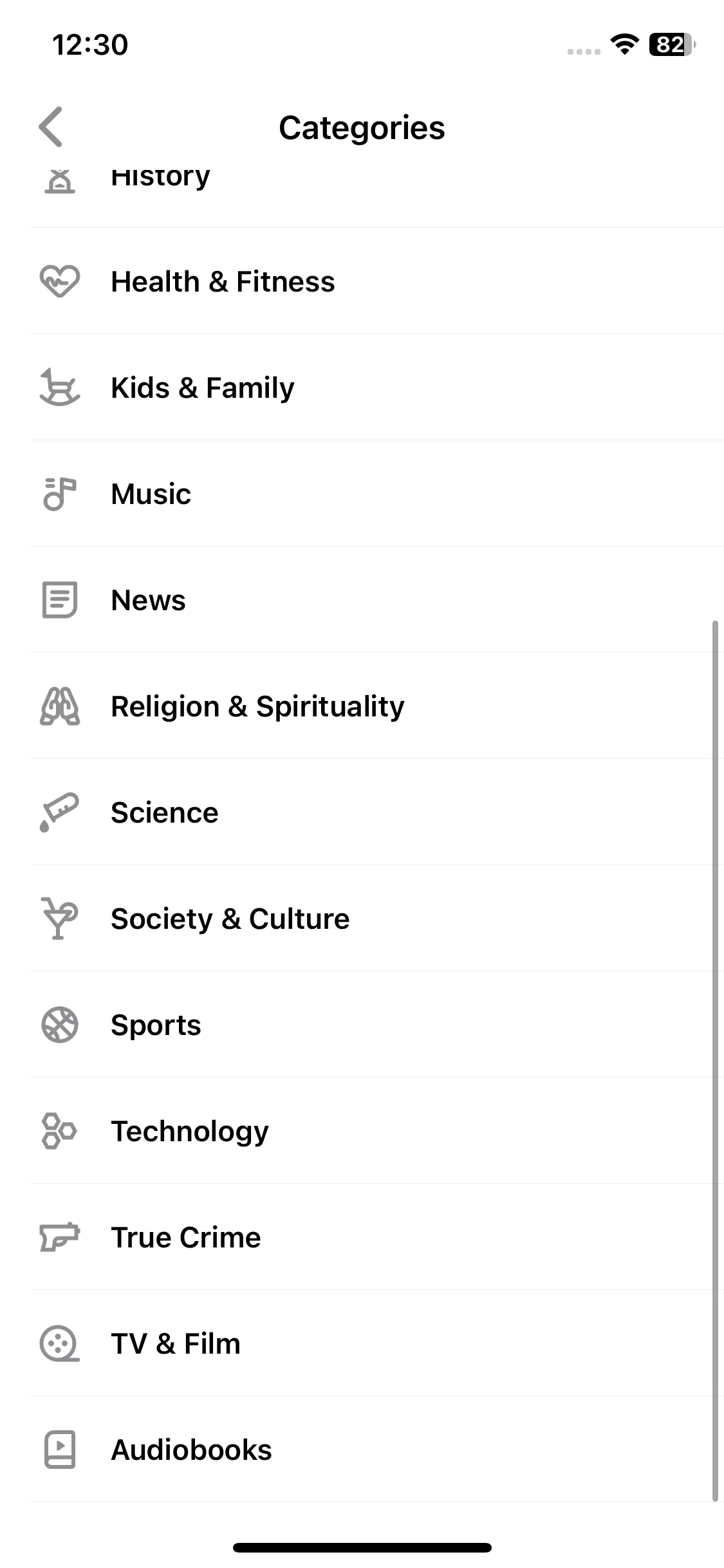Screen dimensions: 724x1568
Task: Tap the Science category
Action: (x=164, y=812)
